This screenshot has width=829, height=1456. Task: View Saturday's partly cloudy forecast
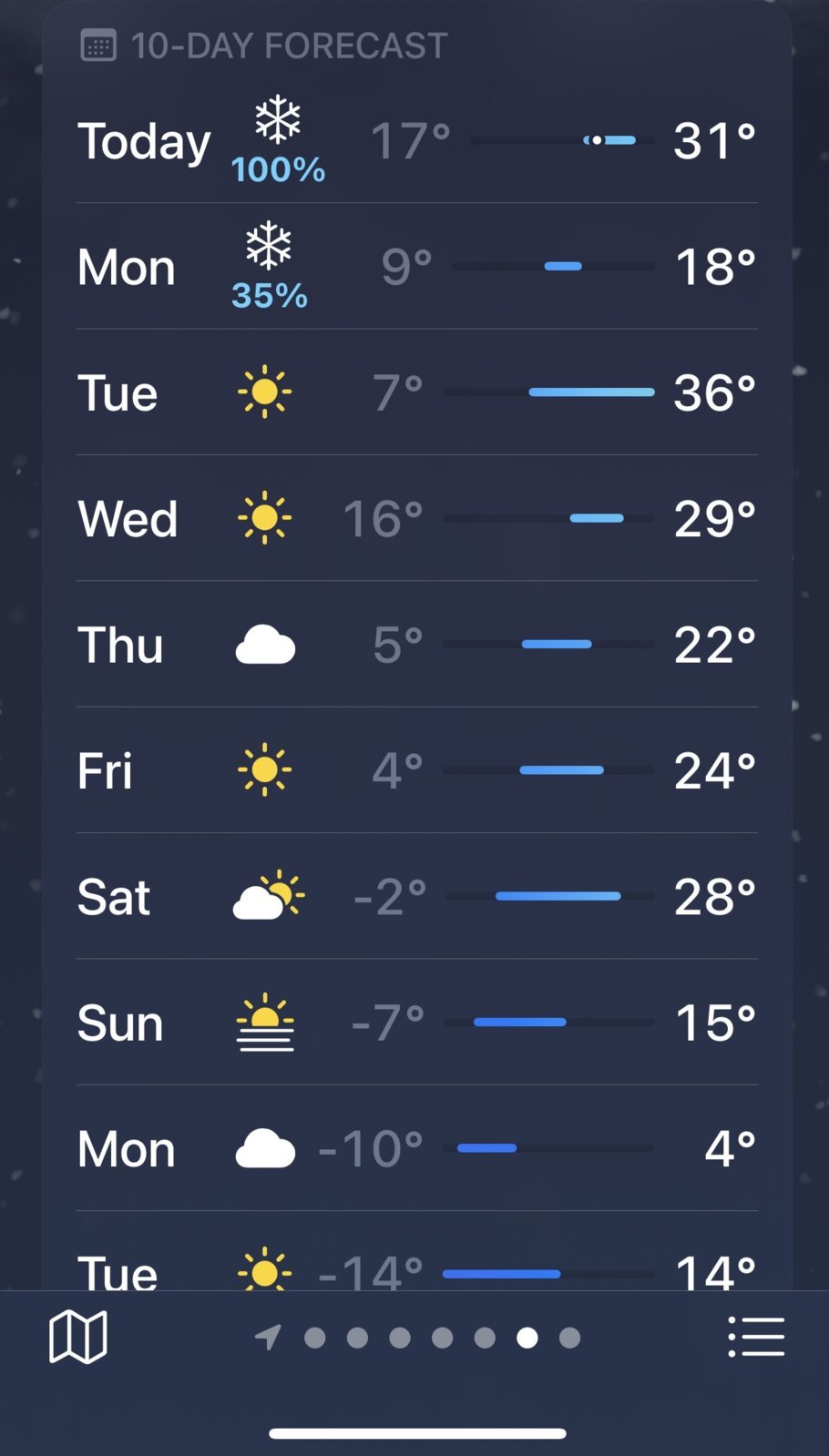416,896
